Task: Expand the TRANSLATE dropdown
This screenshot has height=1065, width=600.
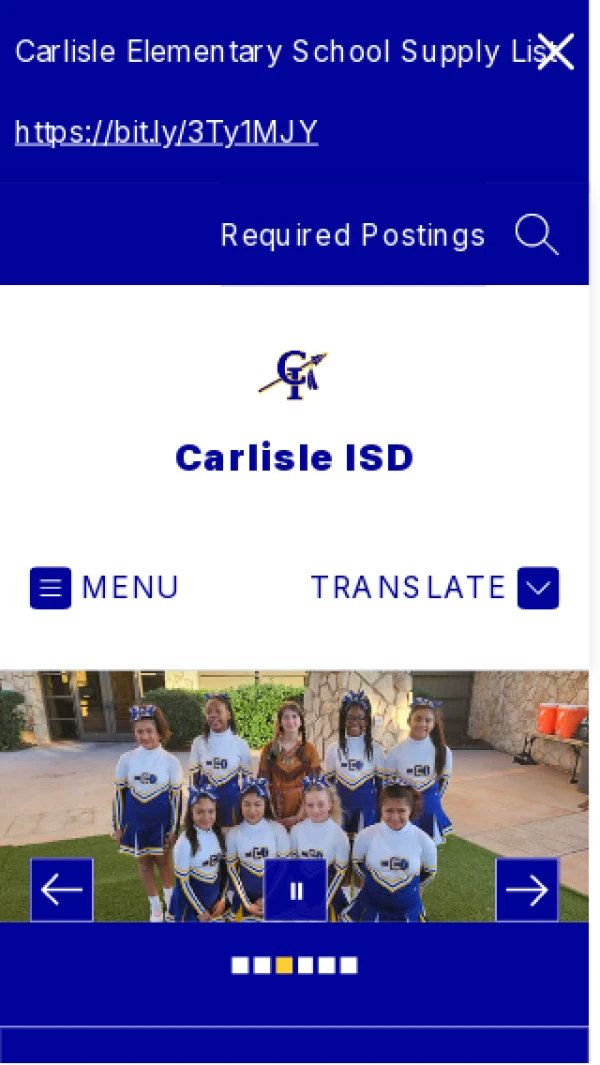Action: pyautogui.click(x=537, y=588)
